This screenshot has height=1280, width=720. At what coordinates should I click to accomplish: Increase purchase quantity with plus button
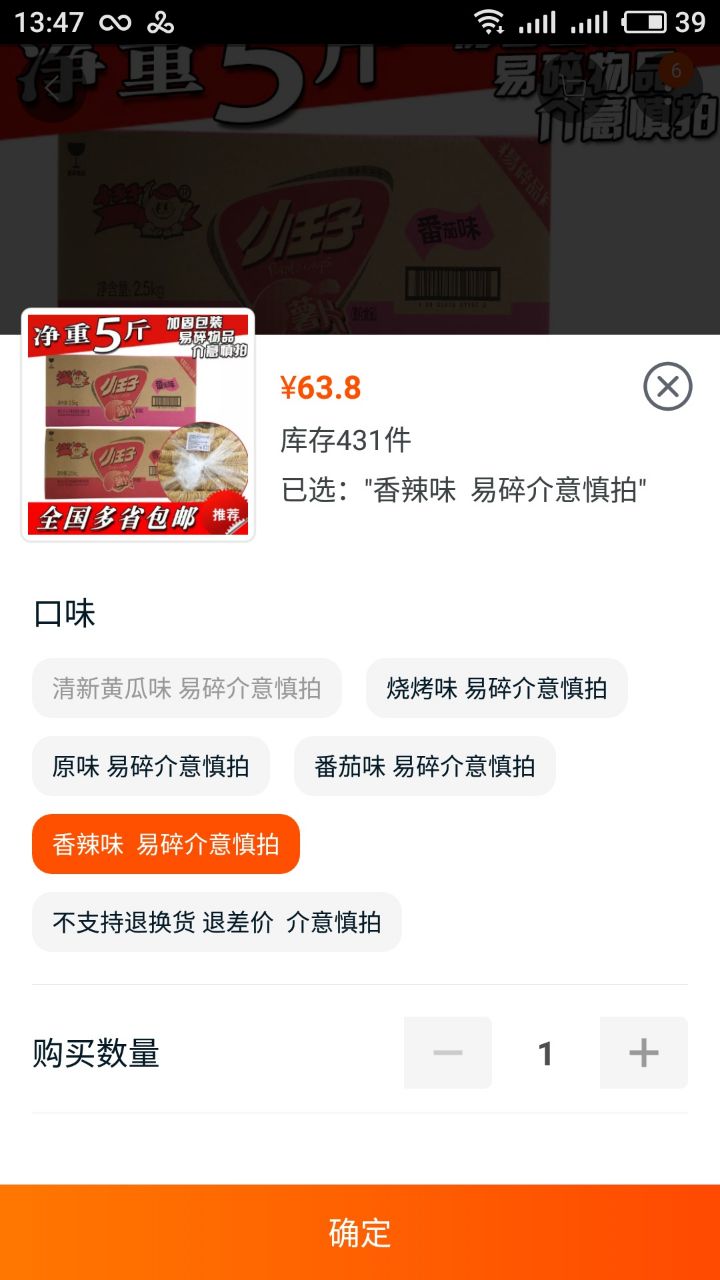(643, 1053)
